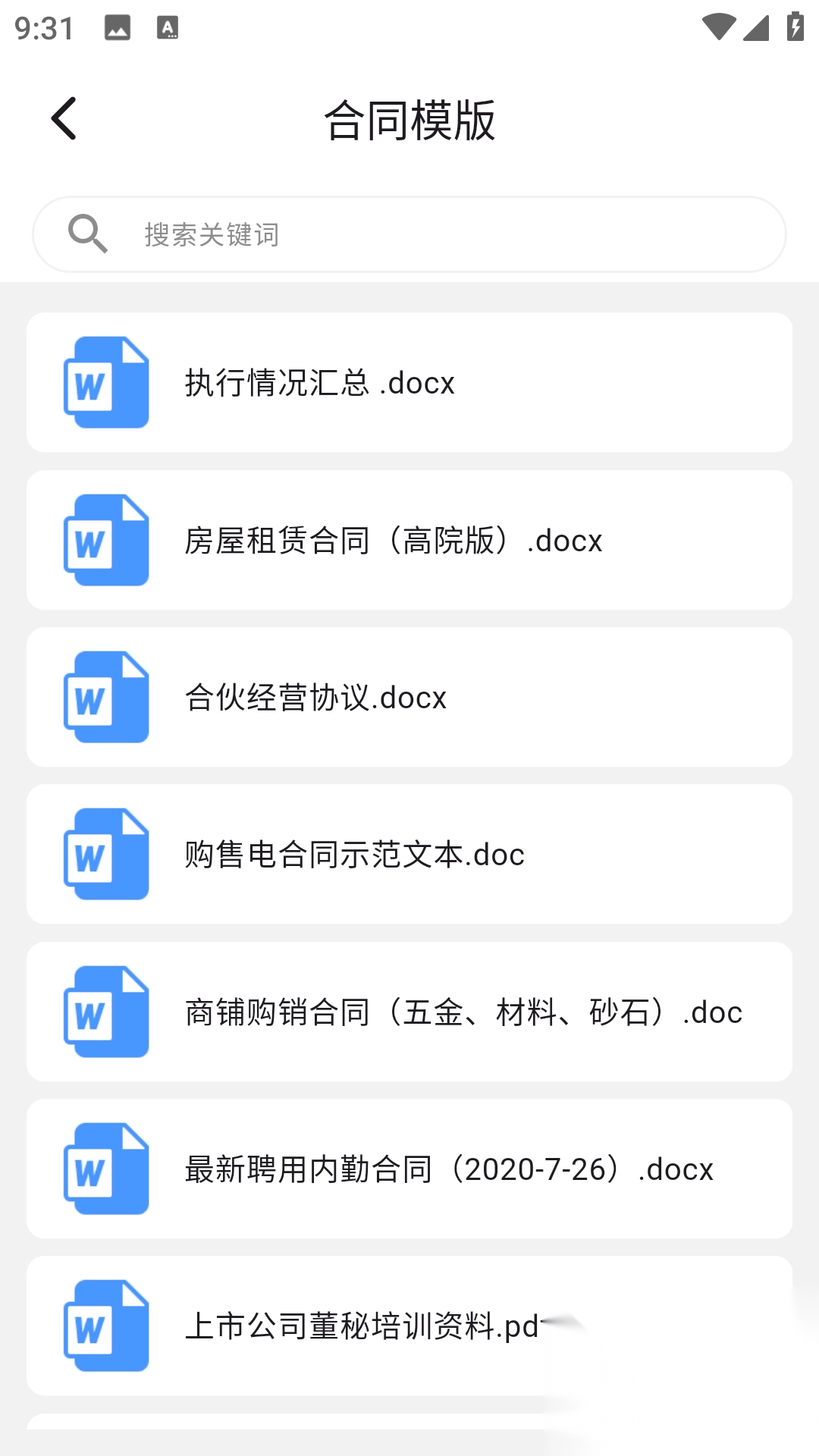819x1456 pixels.
Task: Go back from 合同模版 page
Action: point(64,119)
